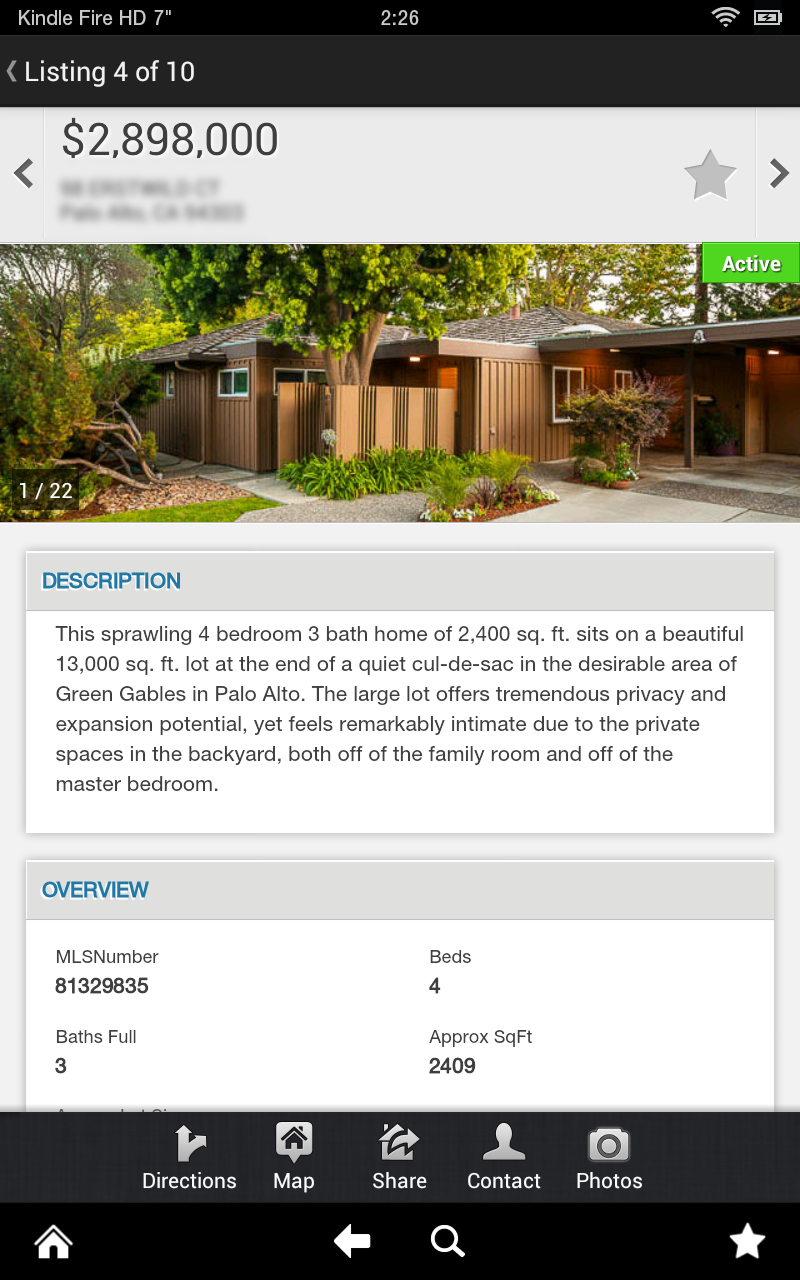800x1280 pixels.
Task: Favorite this listing with the gray star
Action: click(710, 176)
